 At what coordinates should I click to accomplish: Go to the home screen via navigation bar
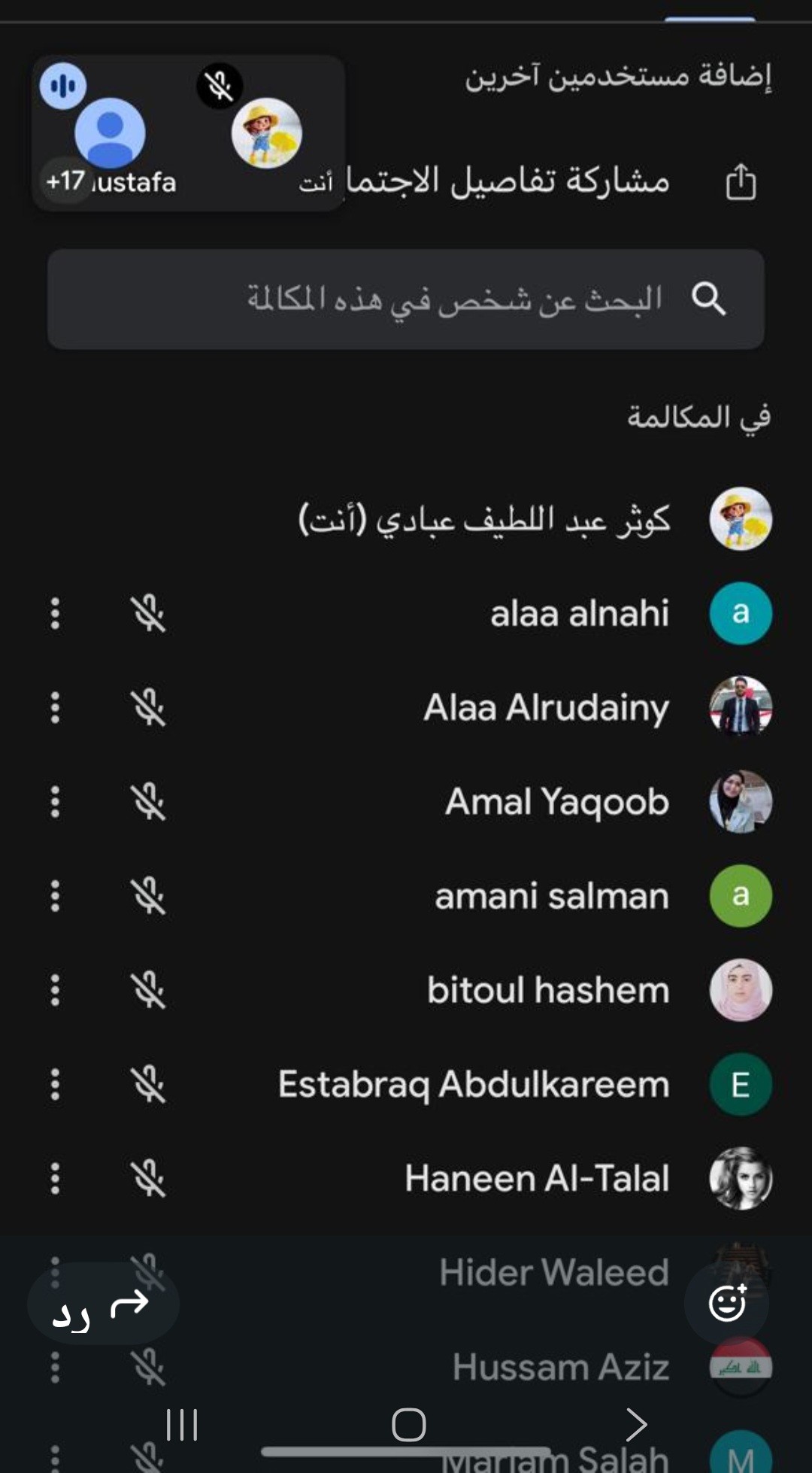[408, 1424]
